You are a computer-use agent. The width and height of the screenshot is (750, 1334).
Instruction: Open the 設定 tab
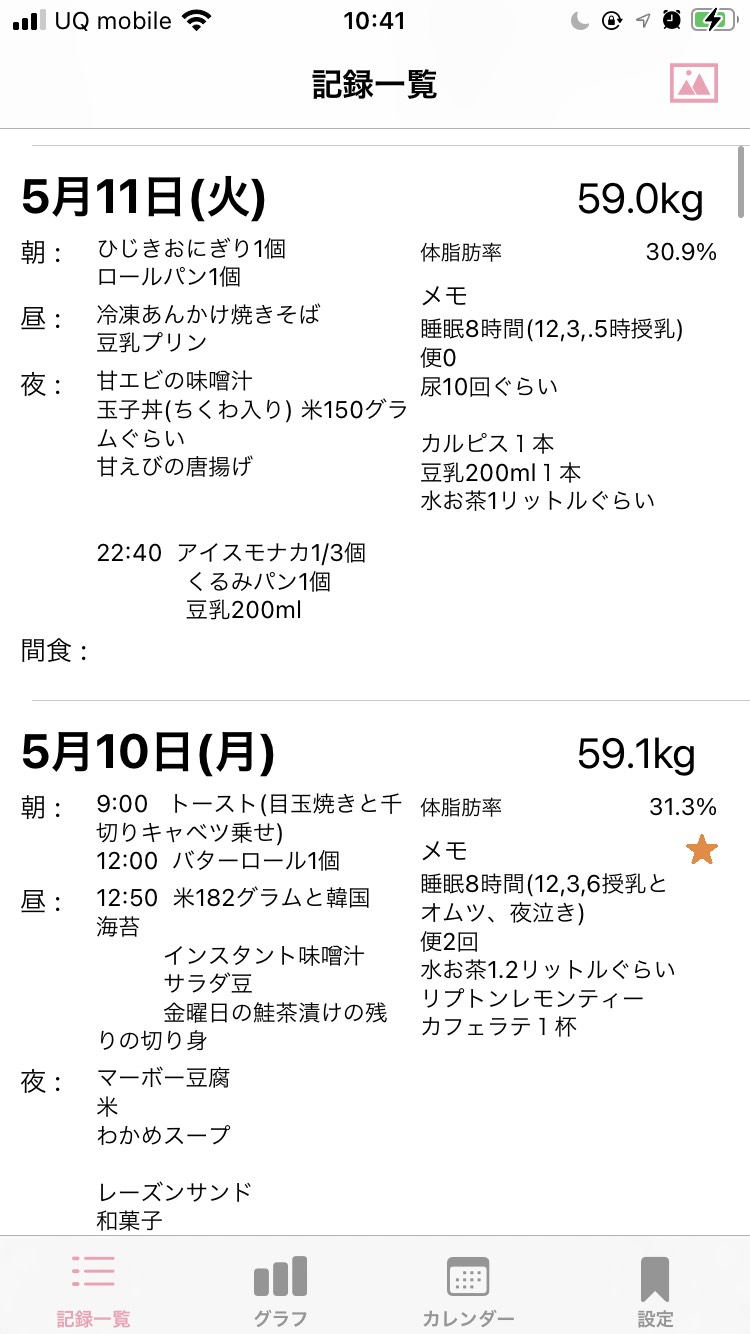click(655, 1288)
